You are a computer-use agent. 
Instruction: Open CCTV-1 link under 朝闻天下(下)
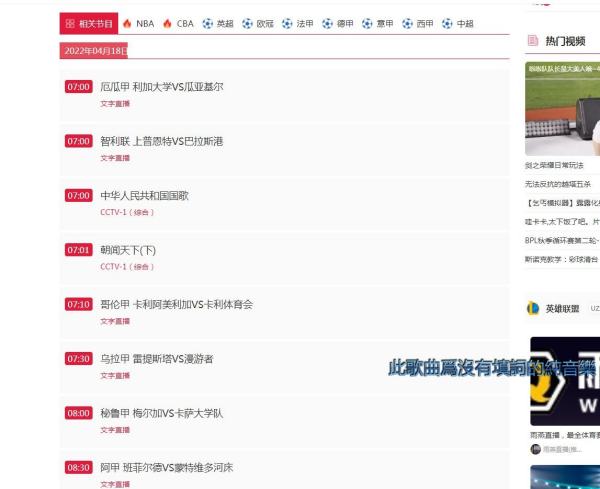(x=127, y=267)
